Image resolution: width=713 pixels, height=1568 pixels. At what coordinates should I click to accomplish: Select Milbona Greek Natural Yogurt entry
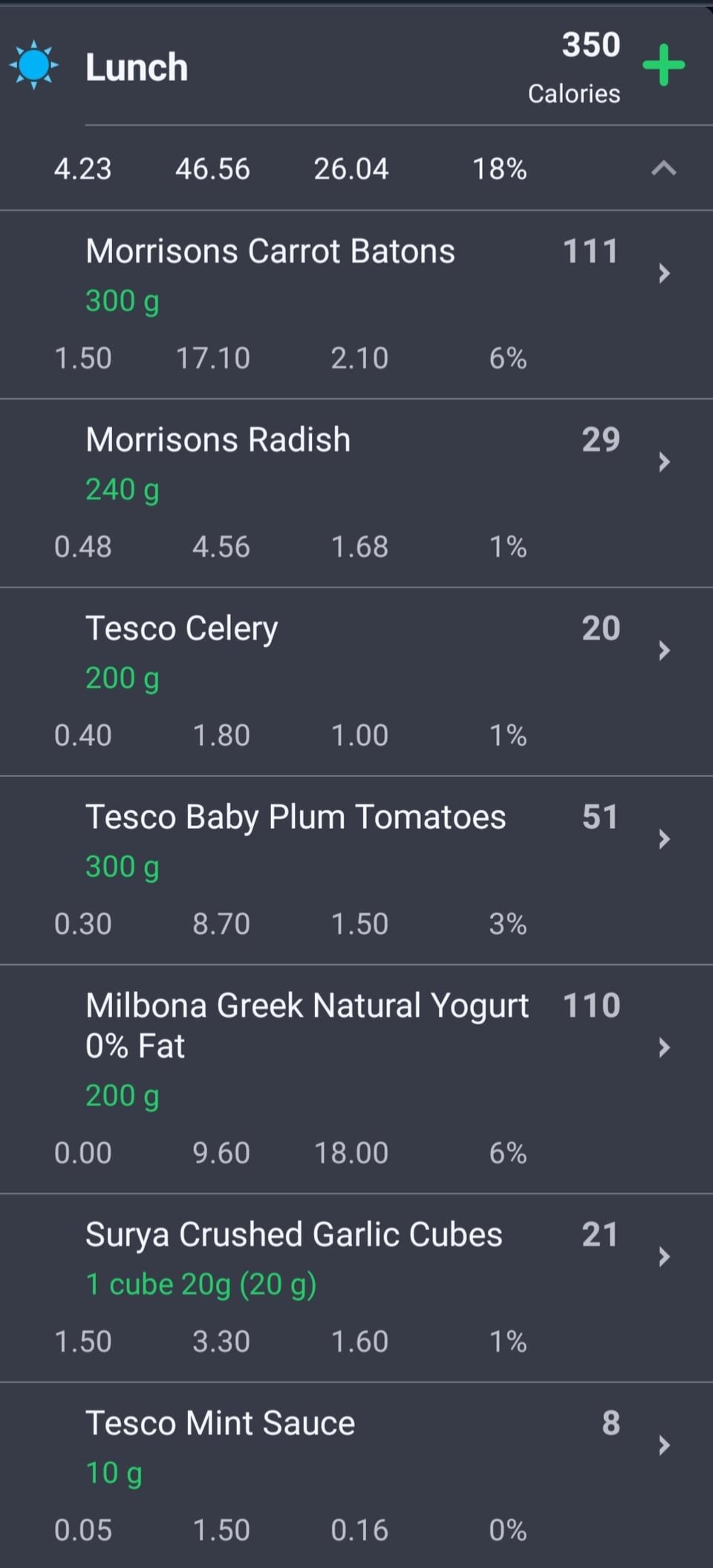(356, 1079)
